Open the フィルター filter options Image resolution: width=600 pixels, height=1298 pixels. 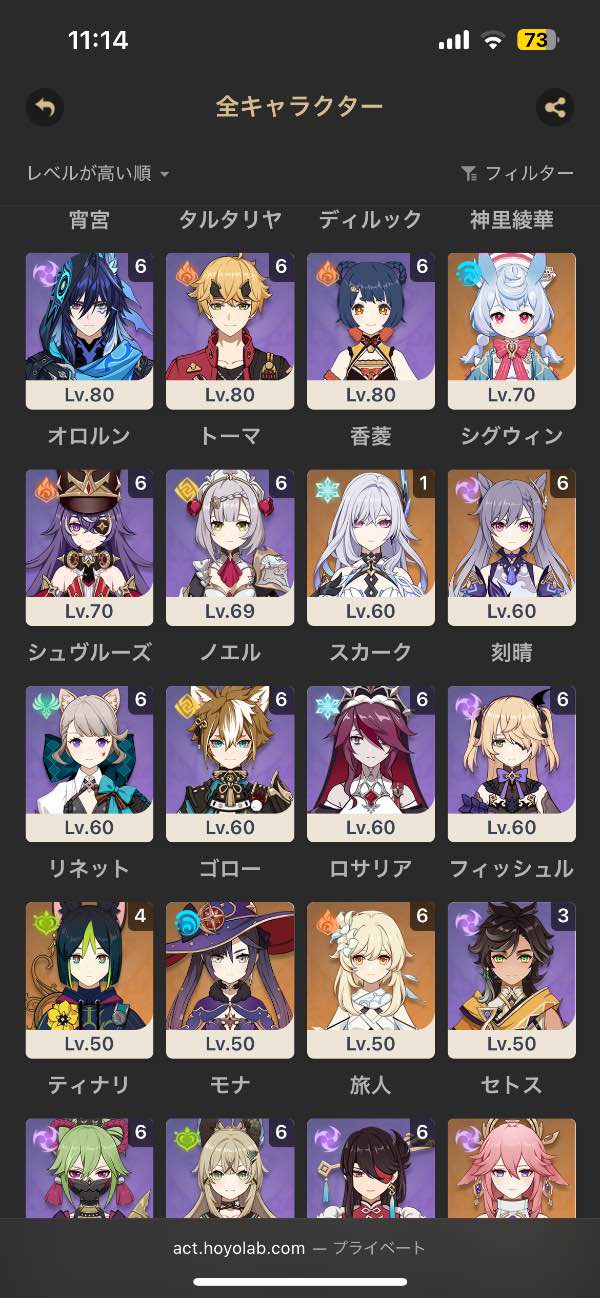click(517, 174)
